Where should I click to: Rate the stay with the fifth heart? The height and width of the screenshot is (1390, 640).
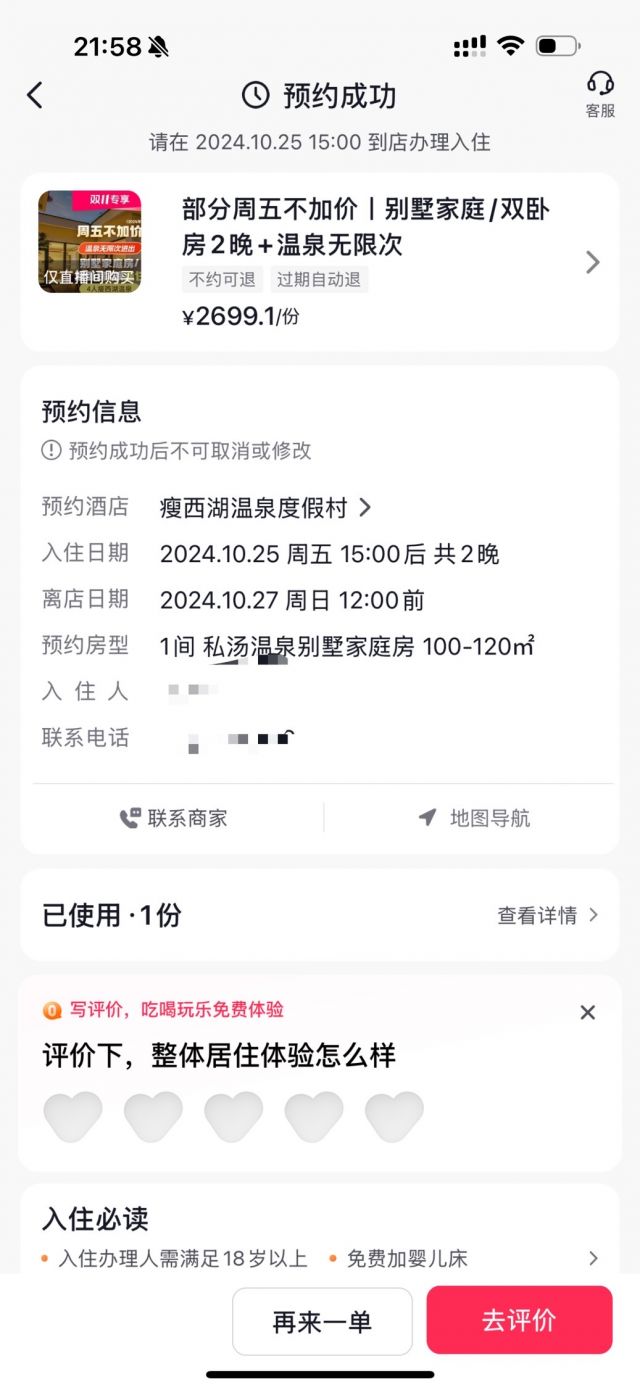click(394, 1116)
